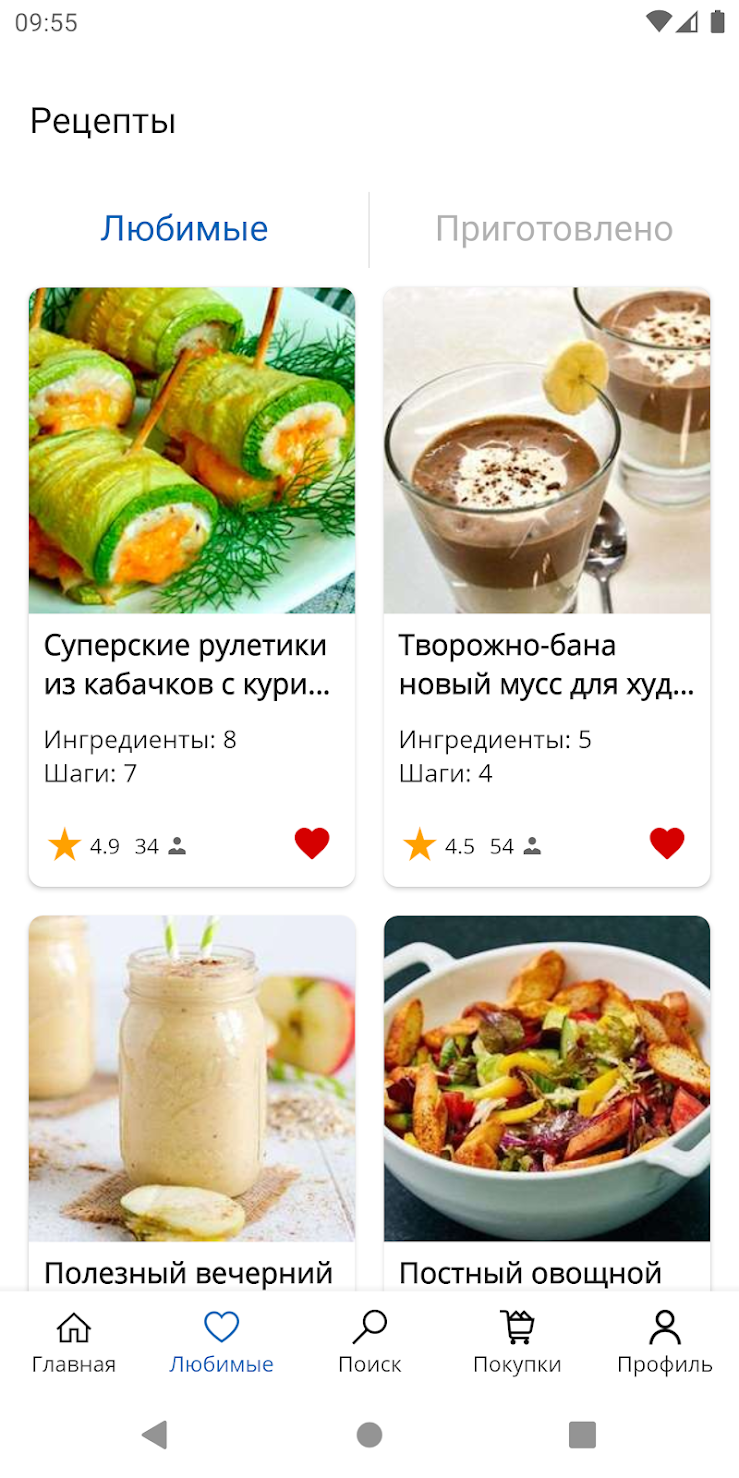The width and height of the screenshot is (739, 1478).
Task: Open the Профиль tab
Action: [x=665, y=1343]
